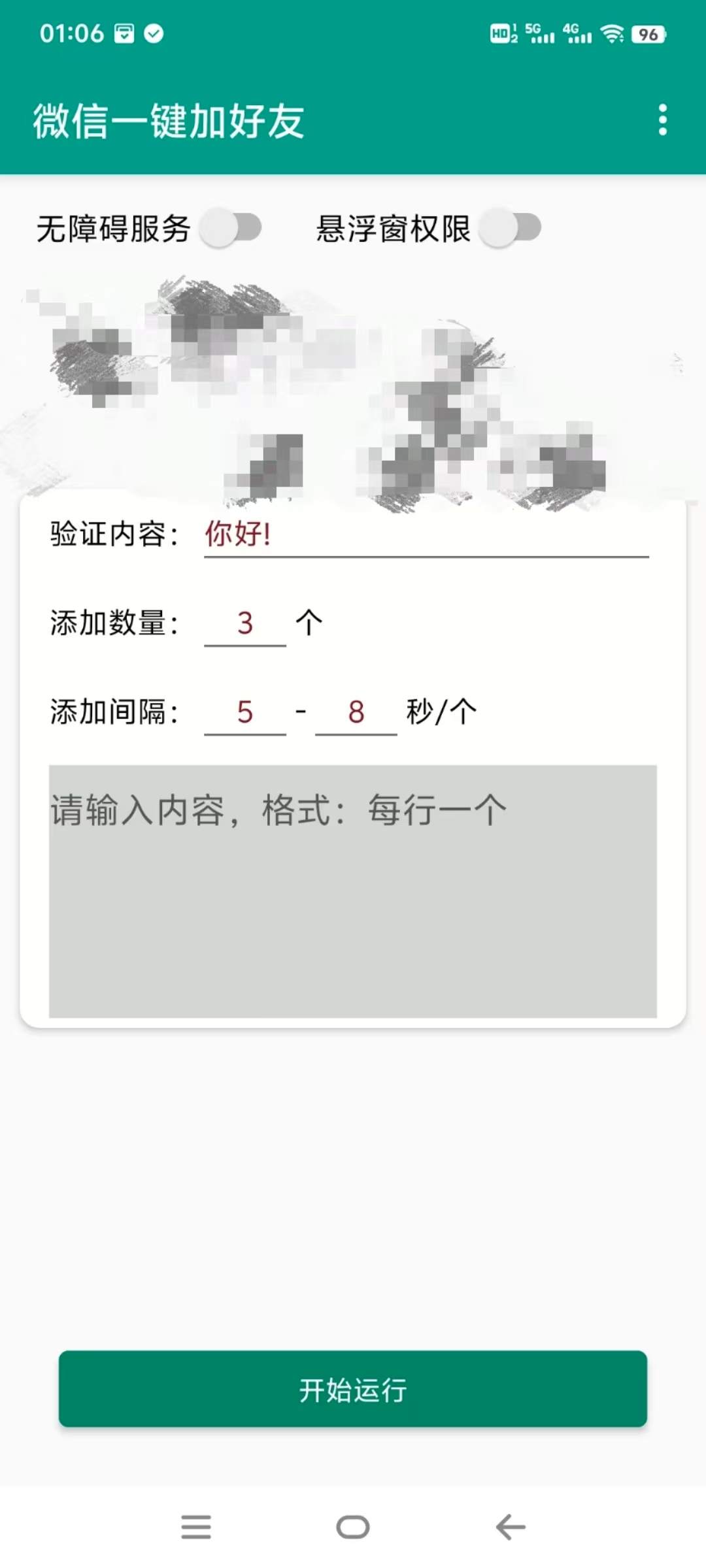Tap the 添加数量 number field
The width and height of the screenshot is (706, 1568).
[x=245, y=623]
